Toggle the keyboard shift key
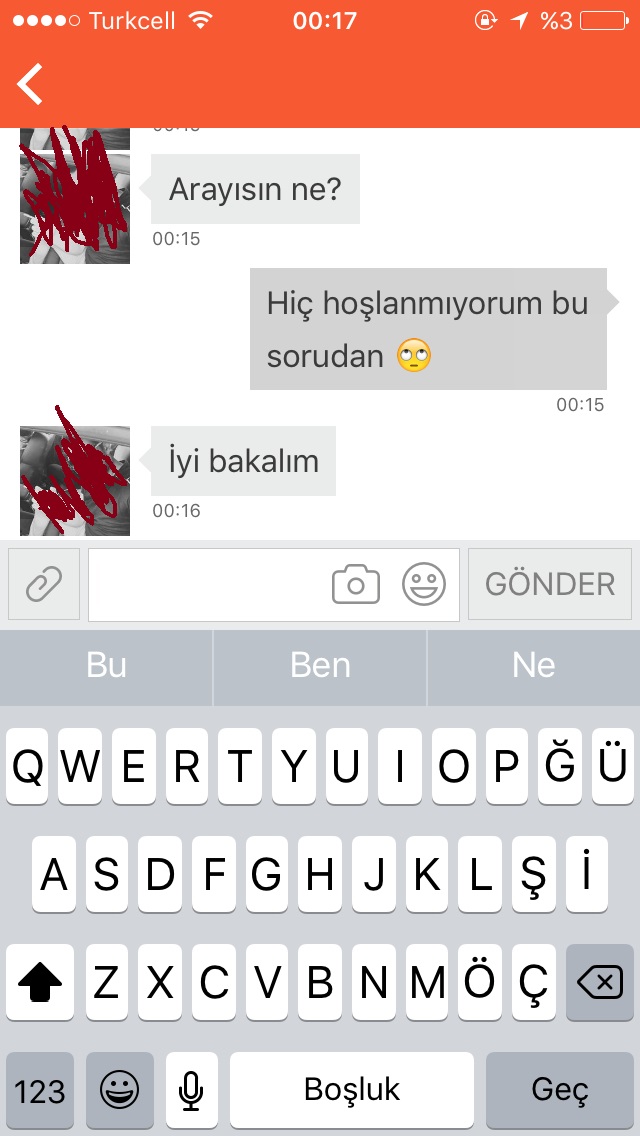The image size is (640, 1136). pyautogui.click(x=40, y=983)
